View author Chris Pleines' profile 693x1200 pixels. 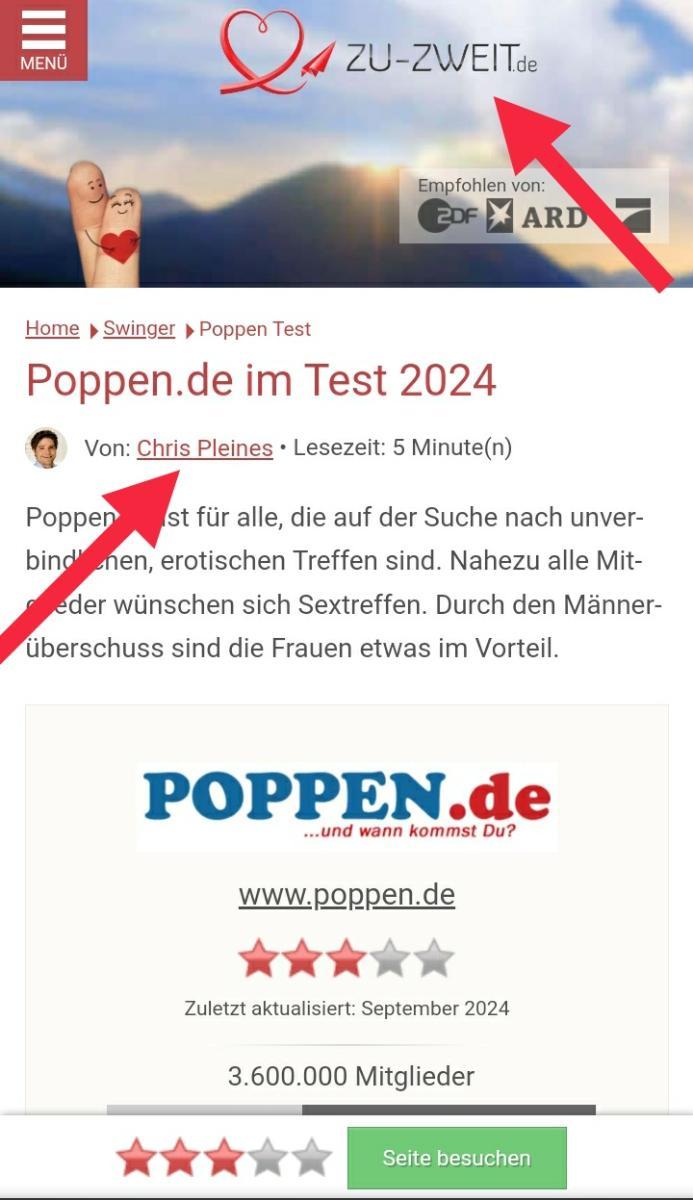(x=205, y=449)
